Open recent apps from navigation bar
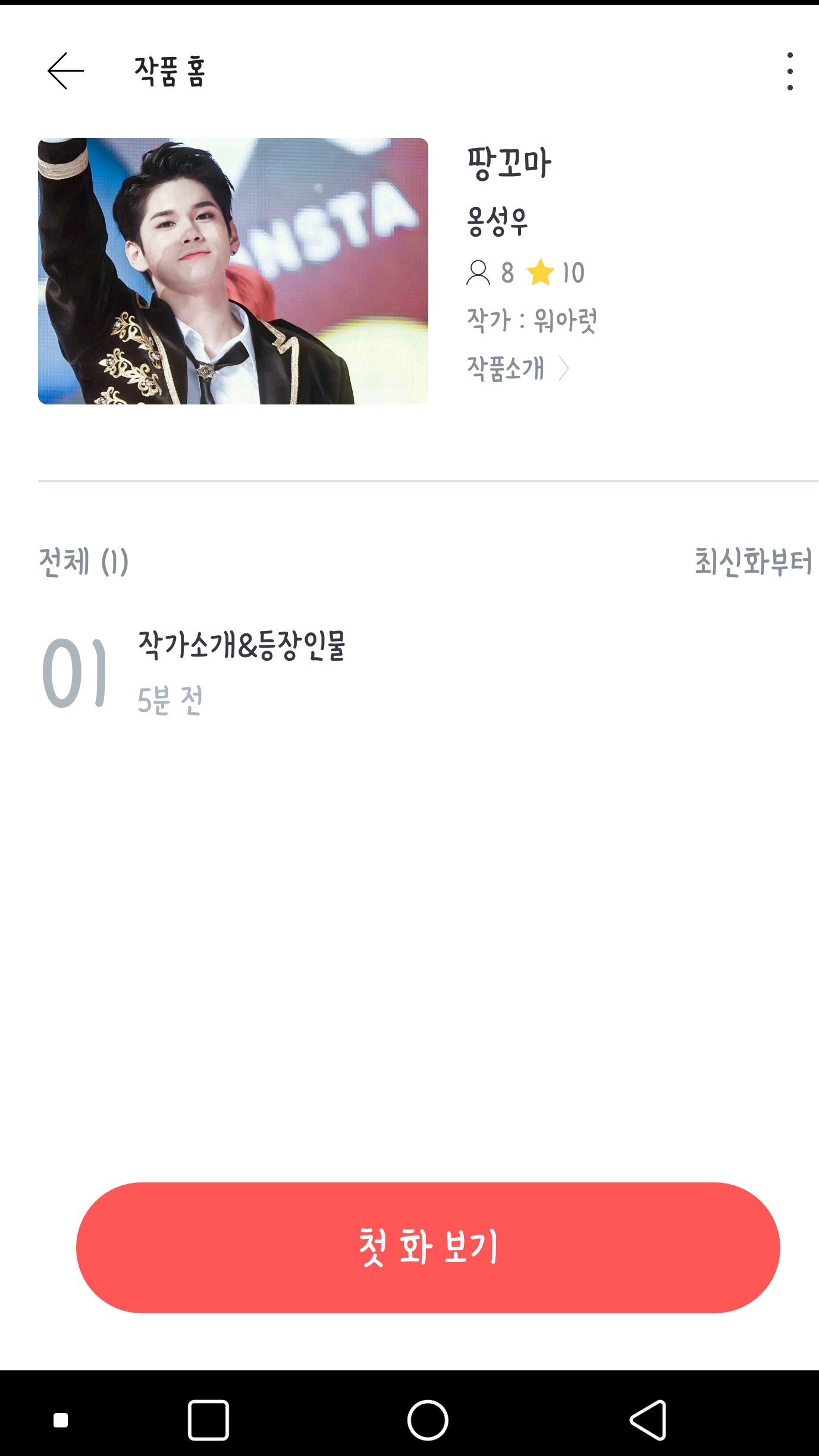This screenshot has width=819, height=1456. pyautogui.click(x=208, y=1420)
